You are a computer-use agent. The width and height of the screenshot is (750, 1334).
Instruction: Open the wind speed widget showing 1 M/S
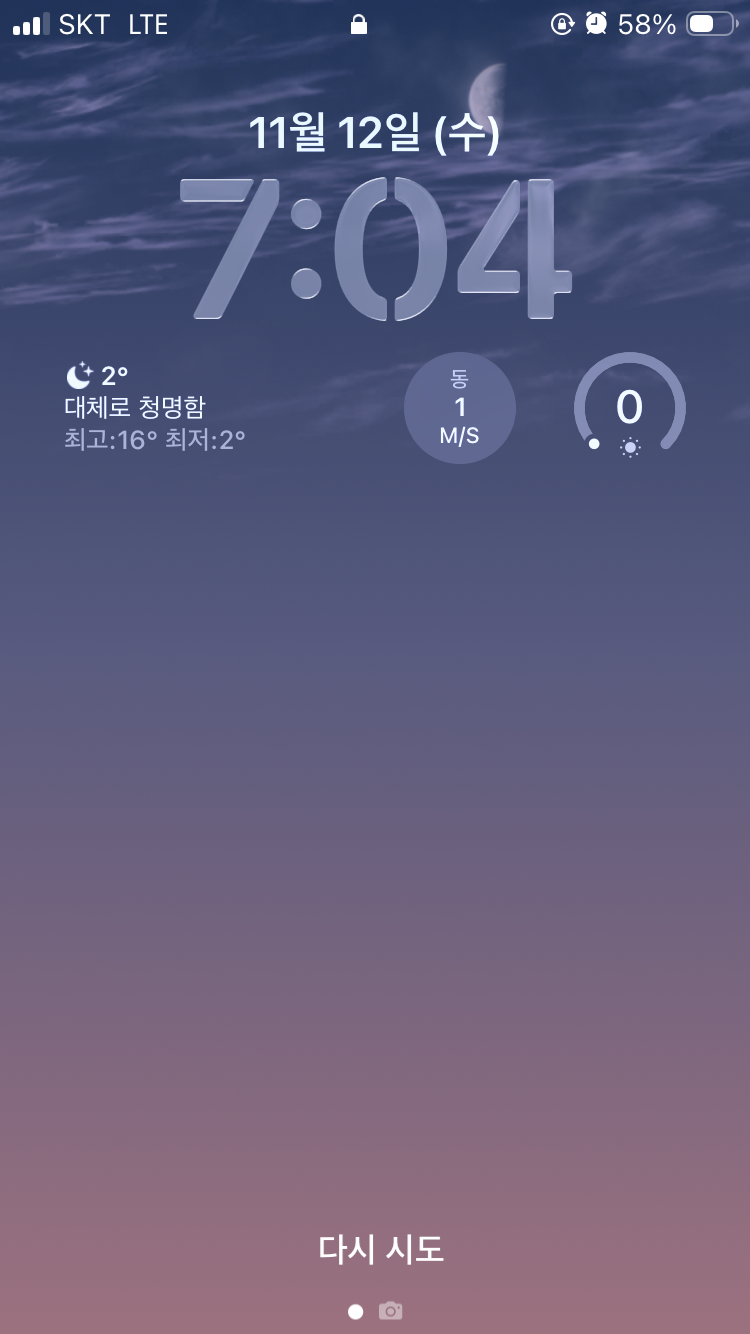pos(460,408)
